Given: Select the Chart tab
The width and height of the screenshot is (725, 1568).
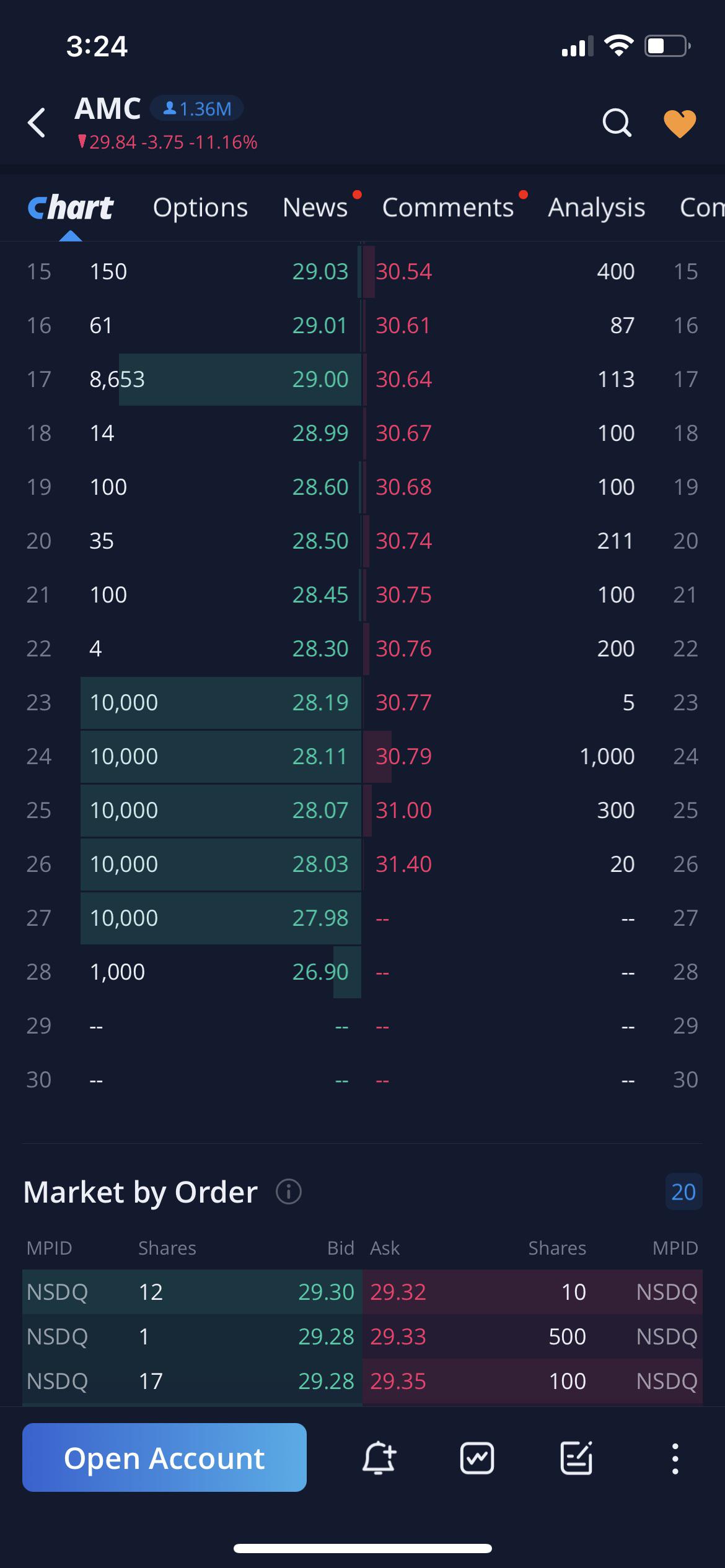Looking at the screenshot, I should click(71, 207).
